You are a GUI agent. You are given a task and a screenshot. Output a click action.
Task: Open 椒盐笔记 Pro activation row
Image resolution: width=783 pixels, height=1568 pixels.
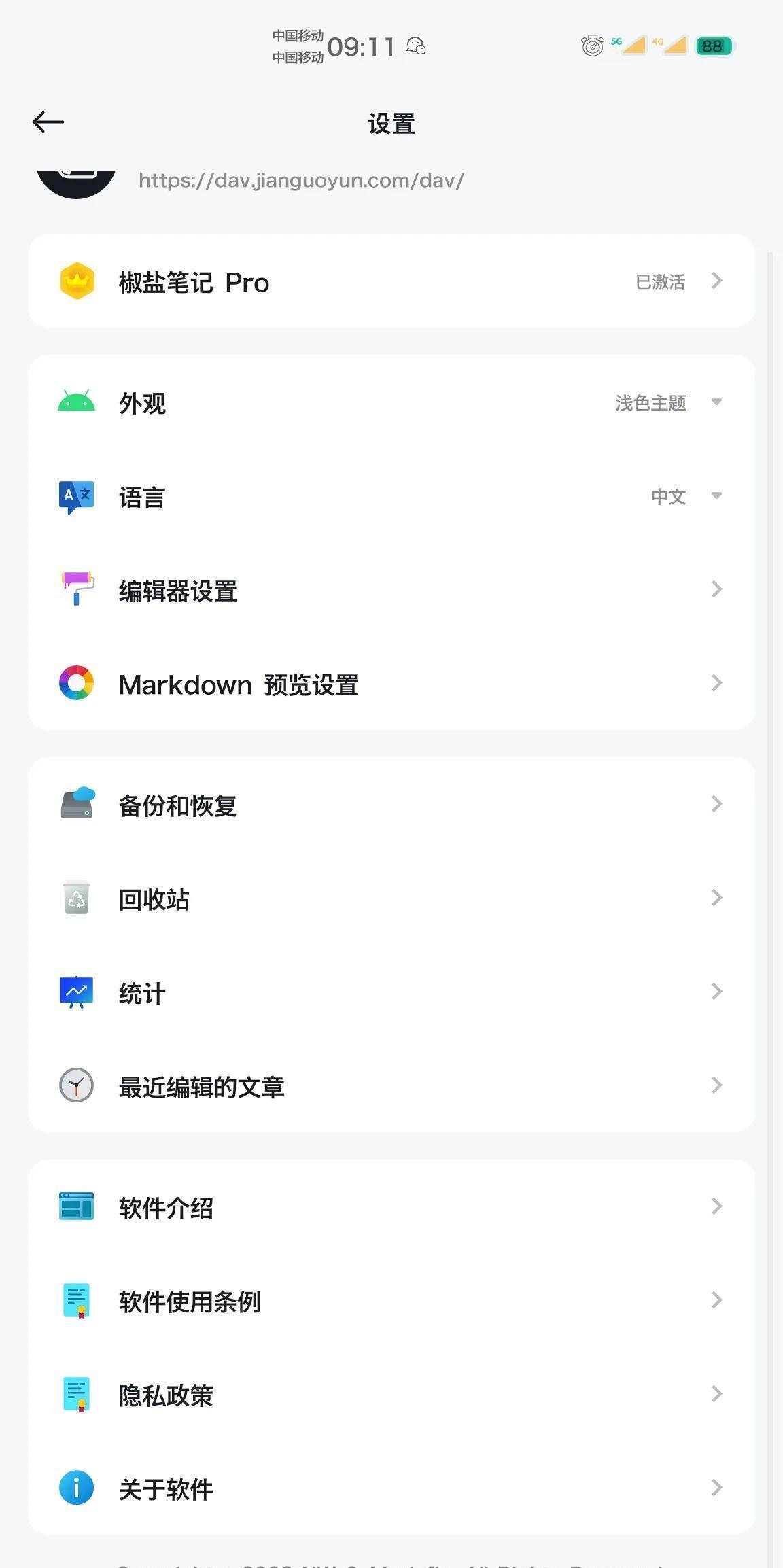coord(391,281)
